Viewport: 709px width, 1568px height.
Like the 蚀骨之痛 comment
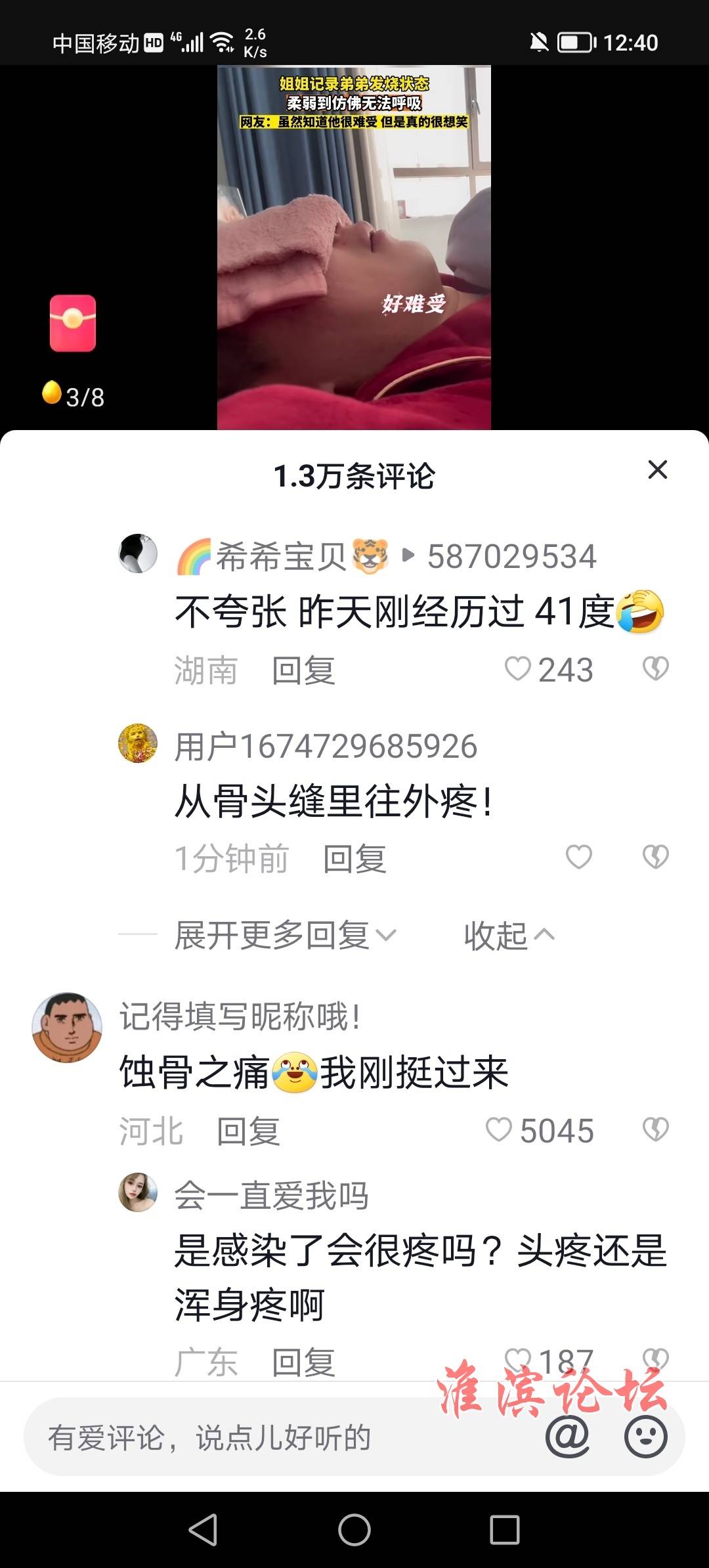pyautogui.click(x=499, y=1130)
